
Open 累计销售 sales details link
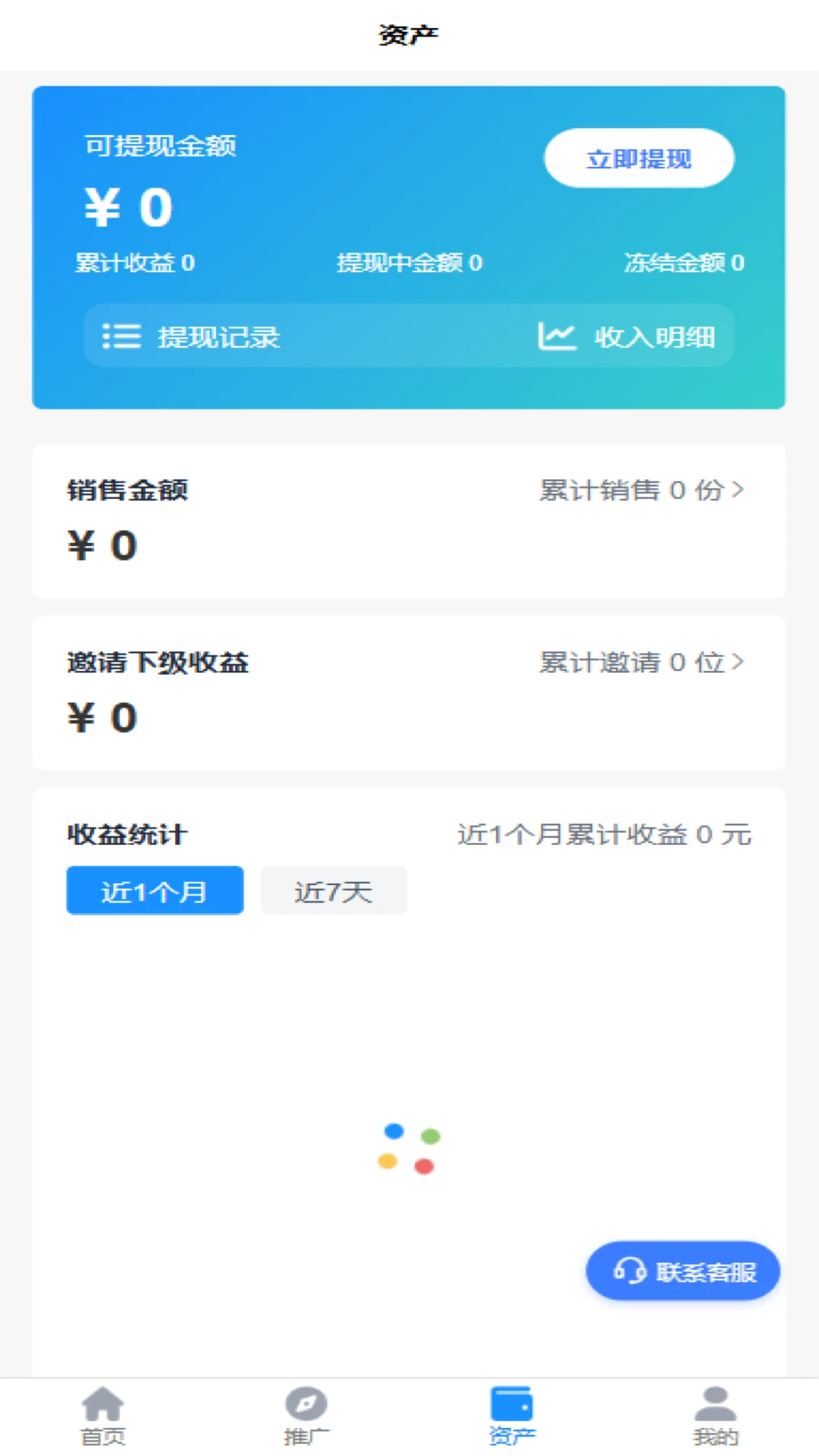[x=642, y=491]
